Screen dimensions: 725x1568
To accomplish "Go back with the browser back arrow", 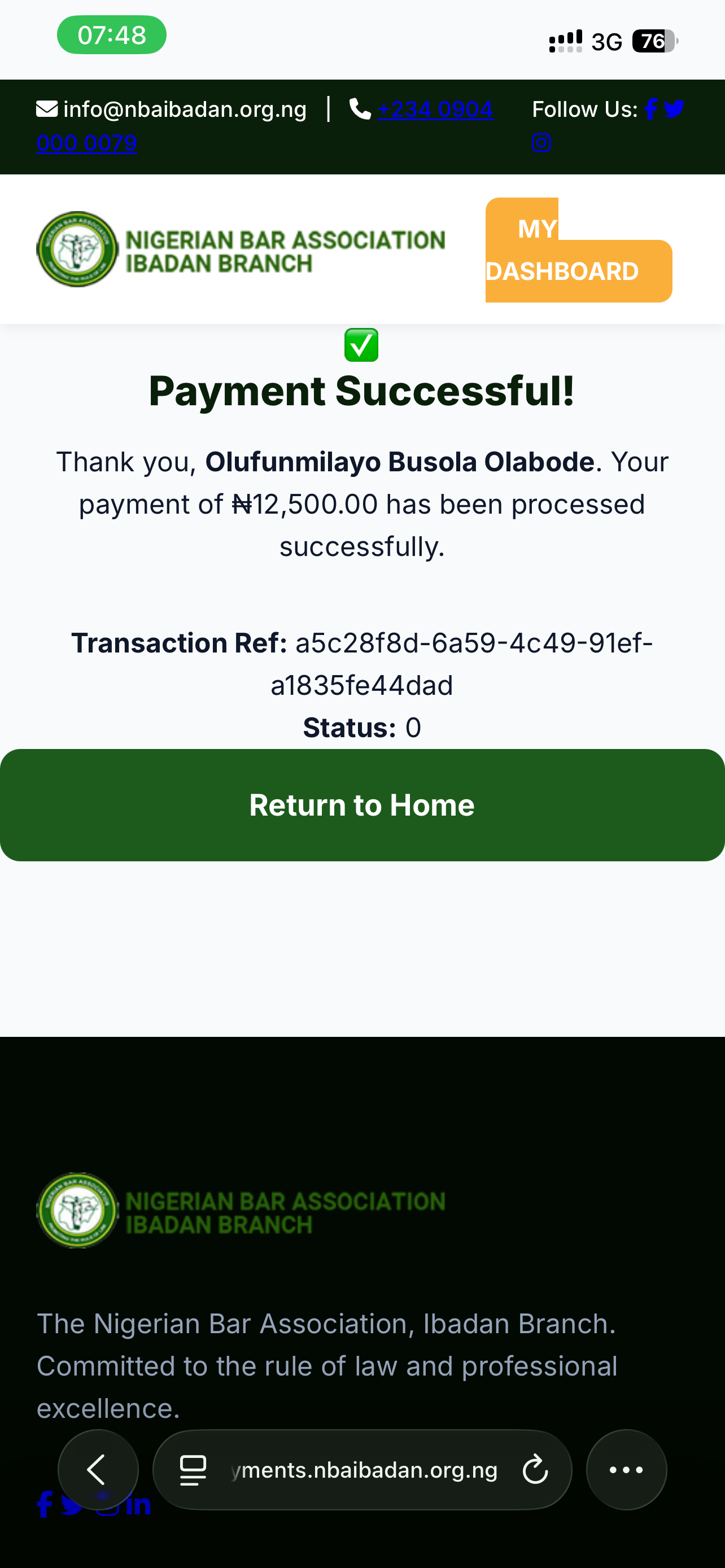I will [97, 1470].
